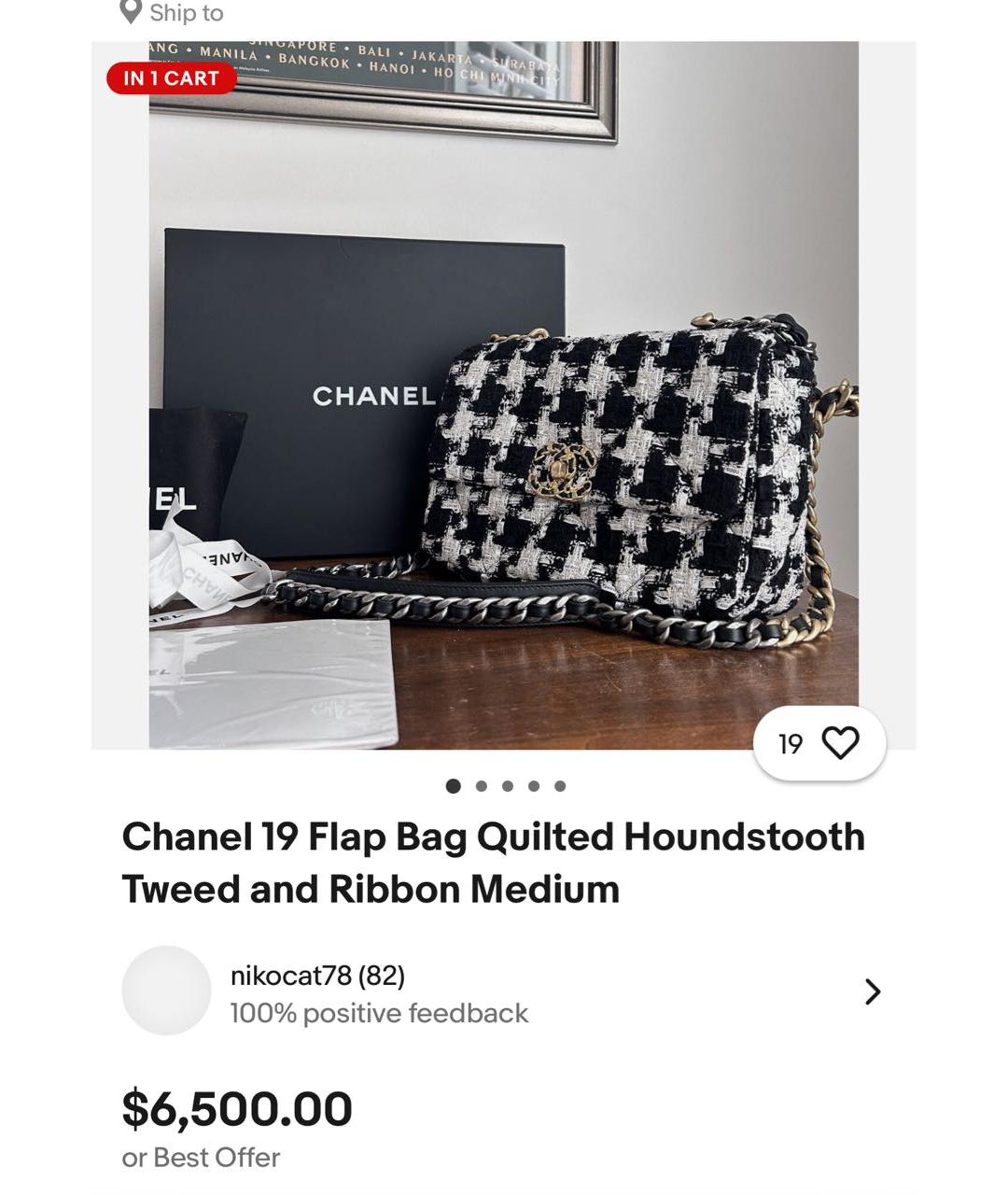Tap the or Best Offer option
The width and height of the screenshot is (1008, 1195).
click(x=200, y=1157)
